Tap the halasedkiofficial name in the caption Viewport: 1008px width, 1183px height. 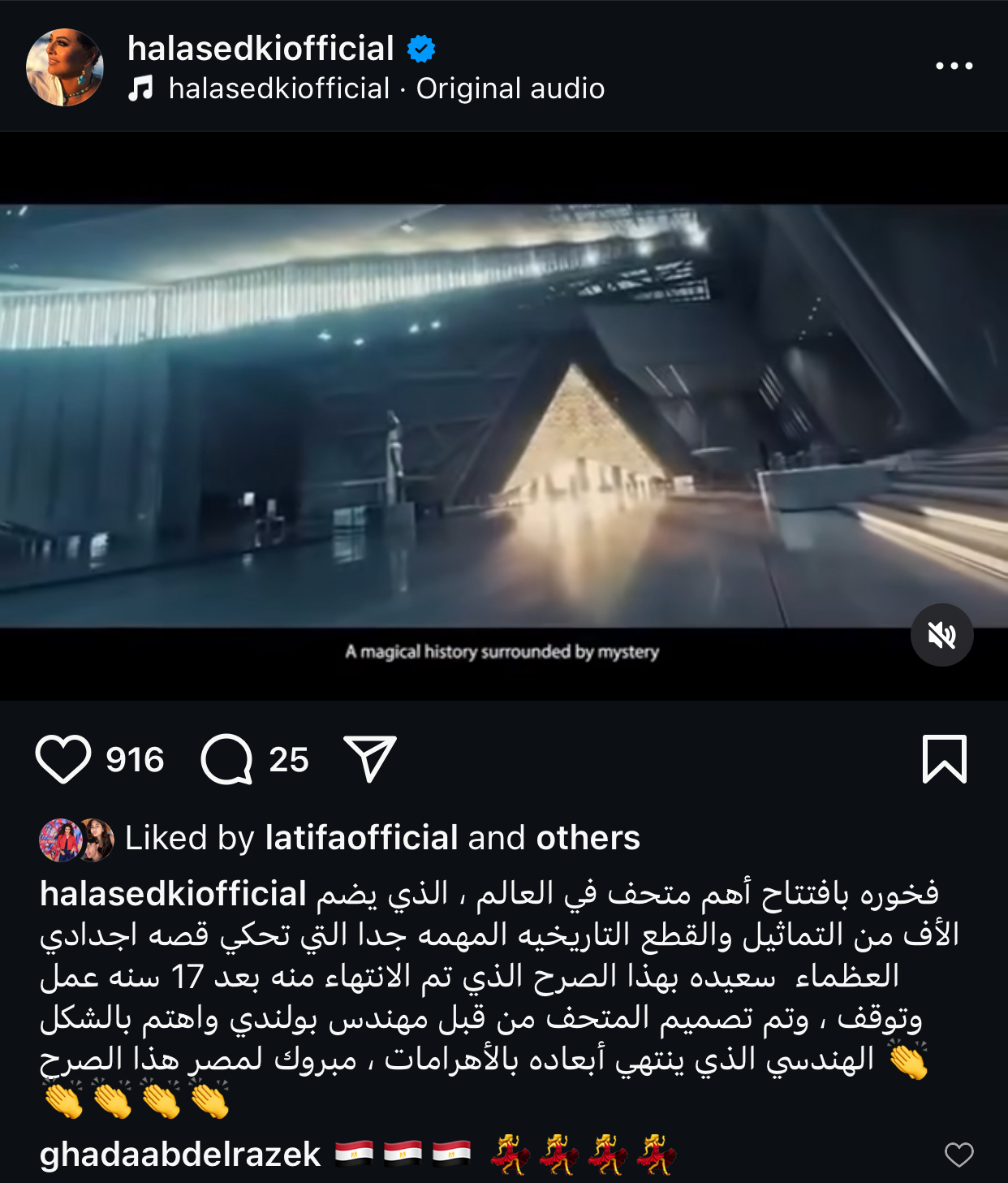tap(173, 894)
